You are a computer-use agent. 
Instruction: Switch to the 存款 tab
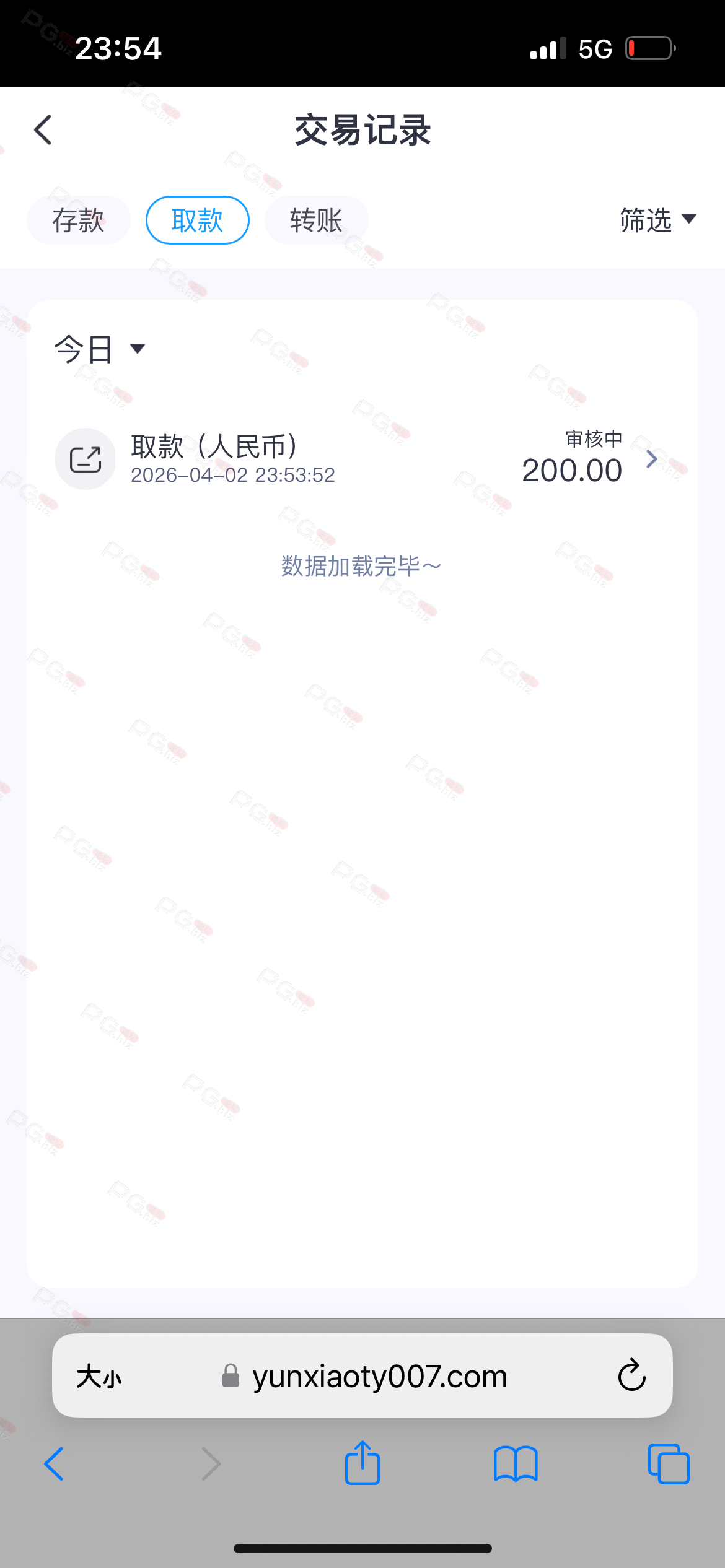click(x=79, y=220)
